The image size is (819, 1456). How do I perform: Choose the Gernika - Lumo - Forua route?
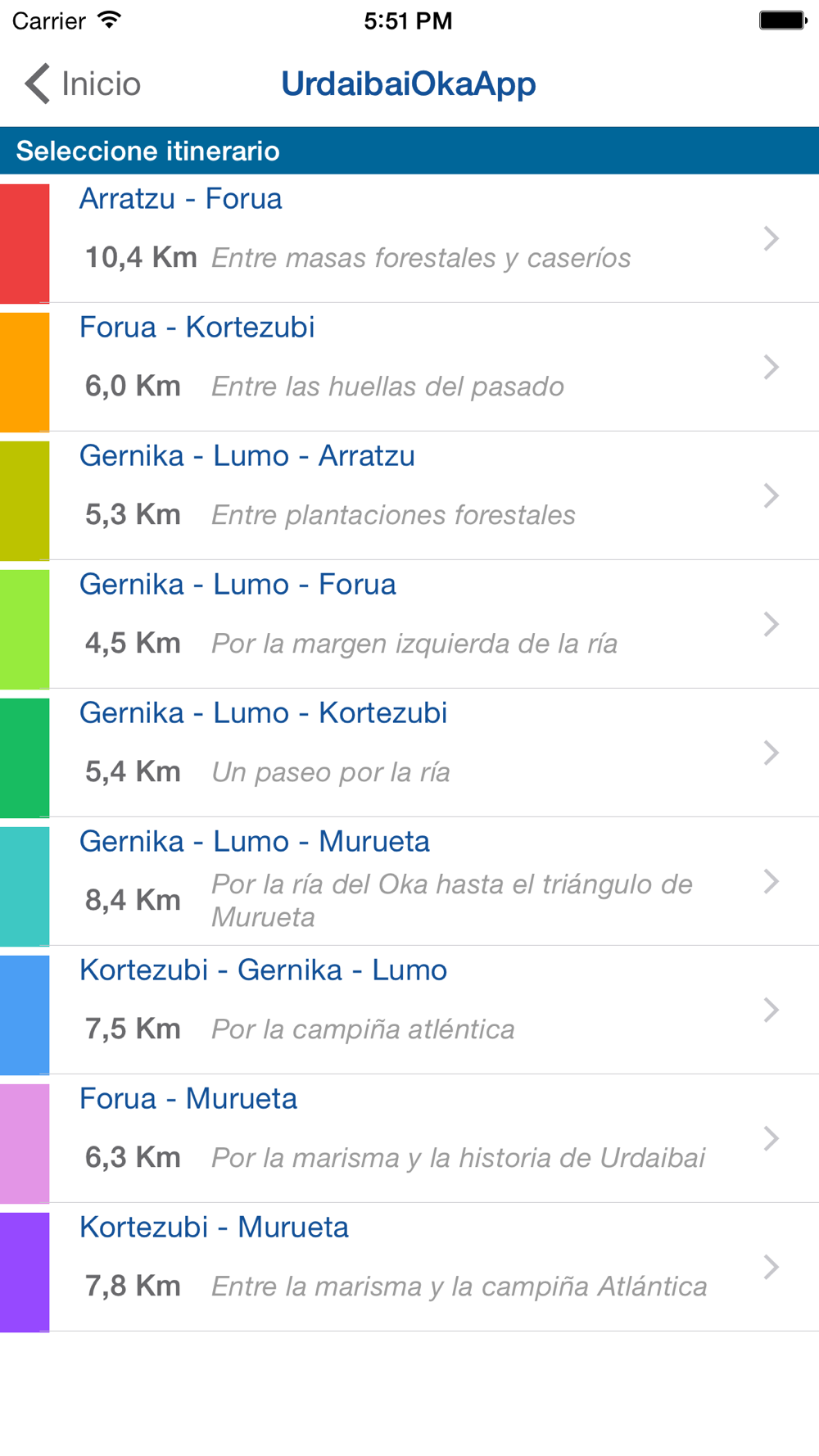pyautogui.click(x=409, y=624)
